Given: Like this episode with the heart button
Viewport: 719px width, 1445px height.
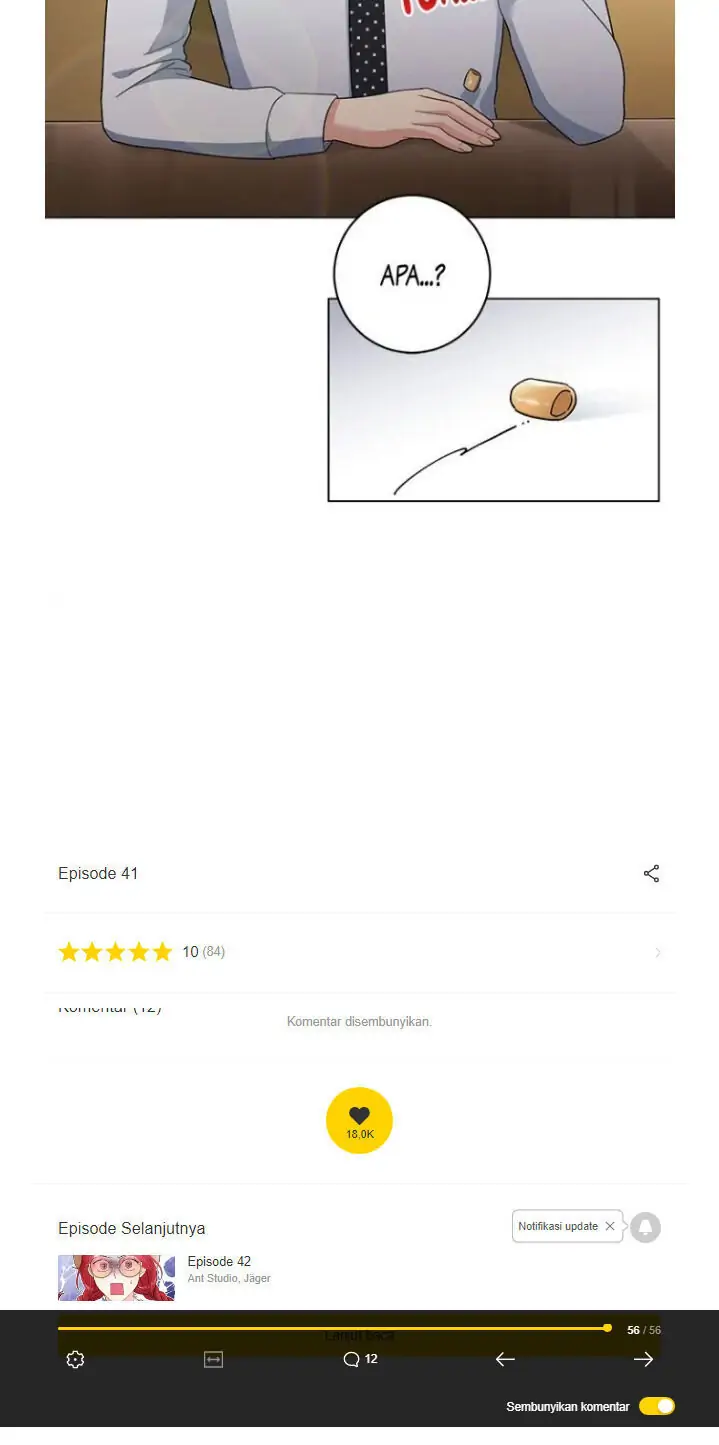Looking at the screenshot, I should coord(359,1120).
